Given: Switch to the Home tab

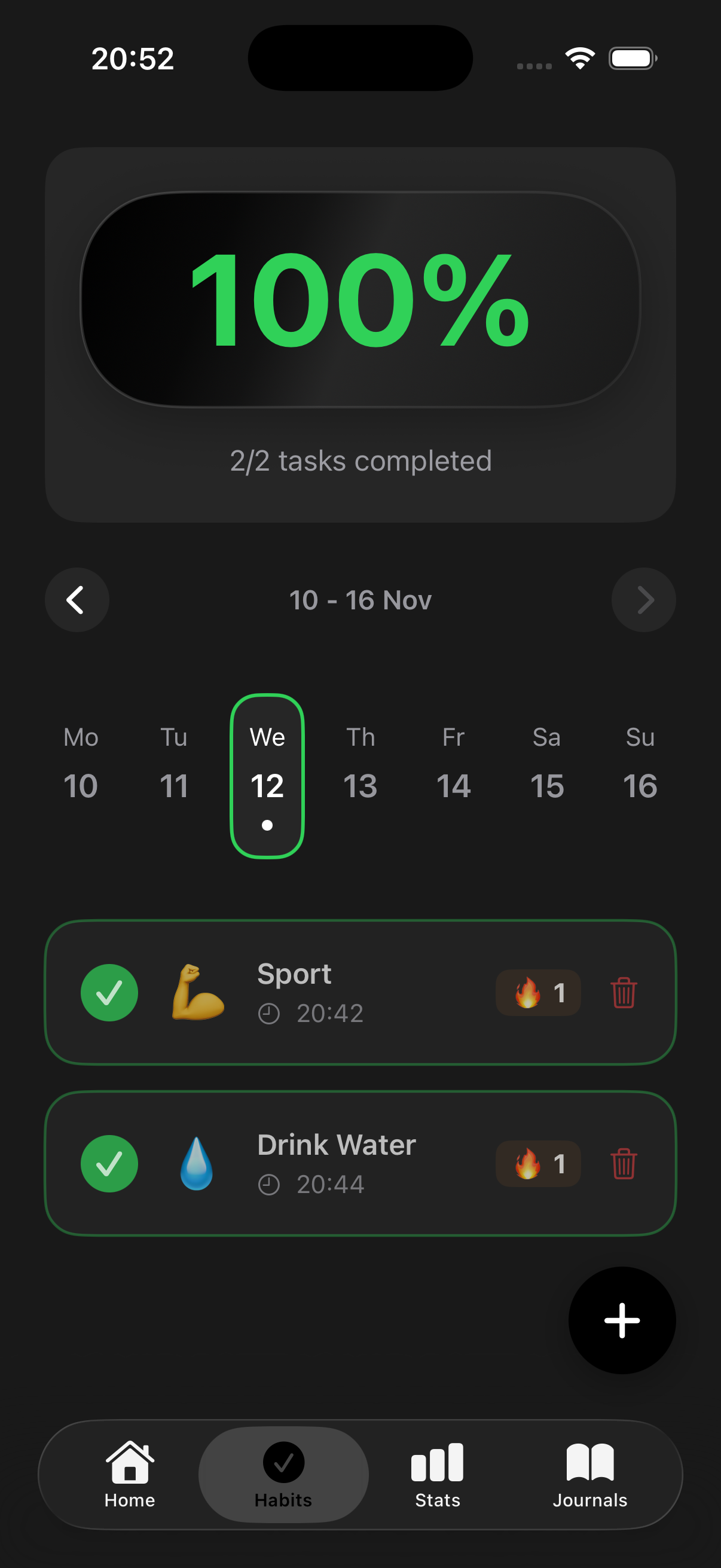Looking at the screenshot, I should 130,1474.
